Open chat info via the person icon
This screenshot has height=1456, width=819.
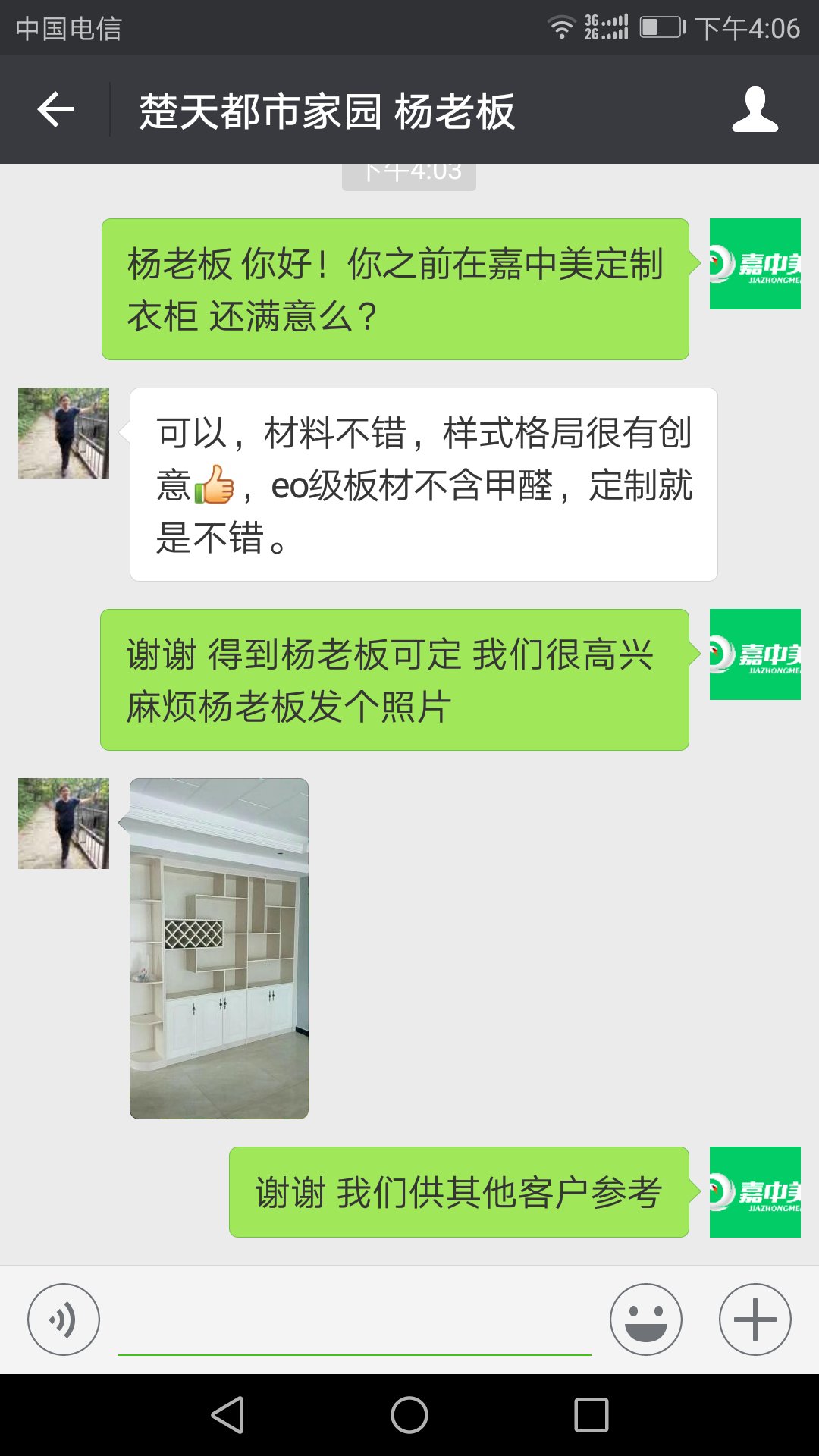pos(755,110)
